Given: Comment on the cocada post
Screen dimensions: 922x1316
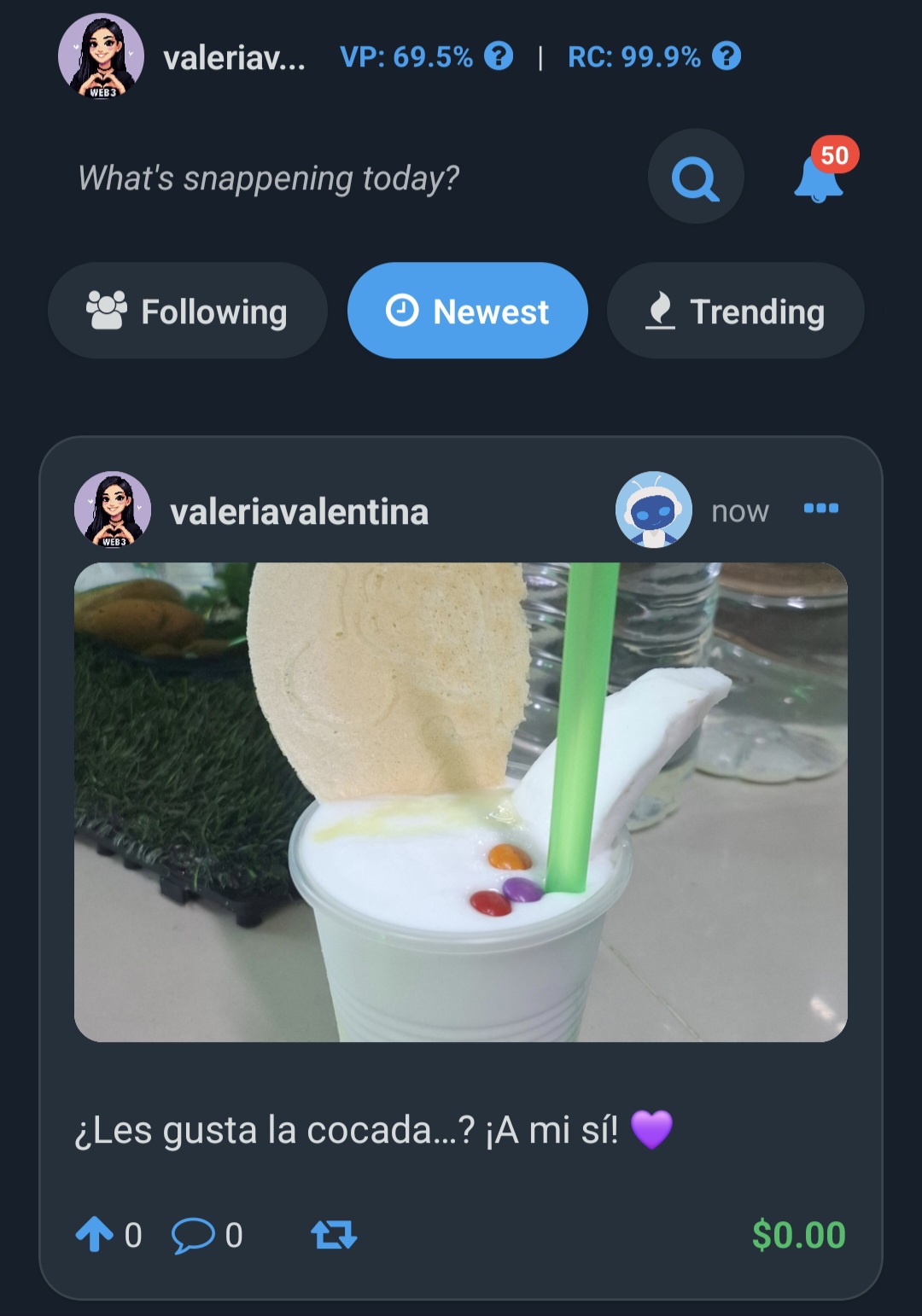Looking at the screenshot, I should tap(194, 1234).
